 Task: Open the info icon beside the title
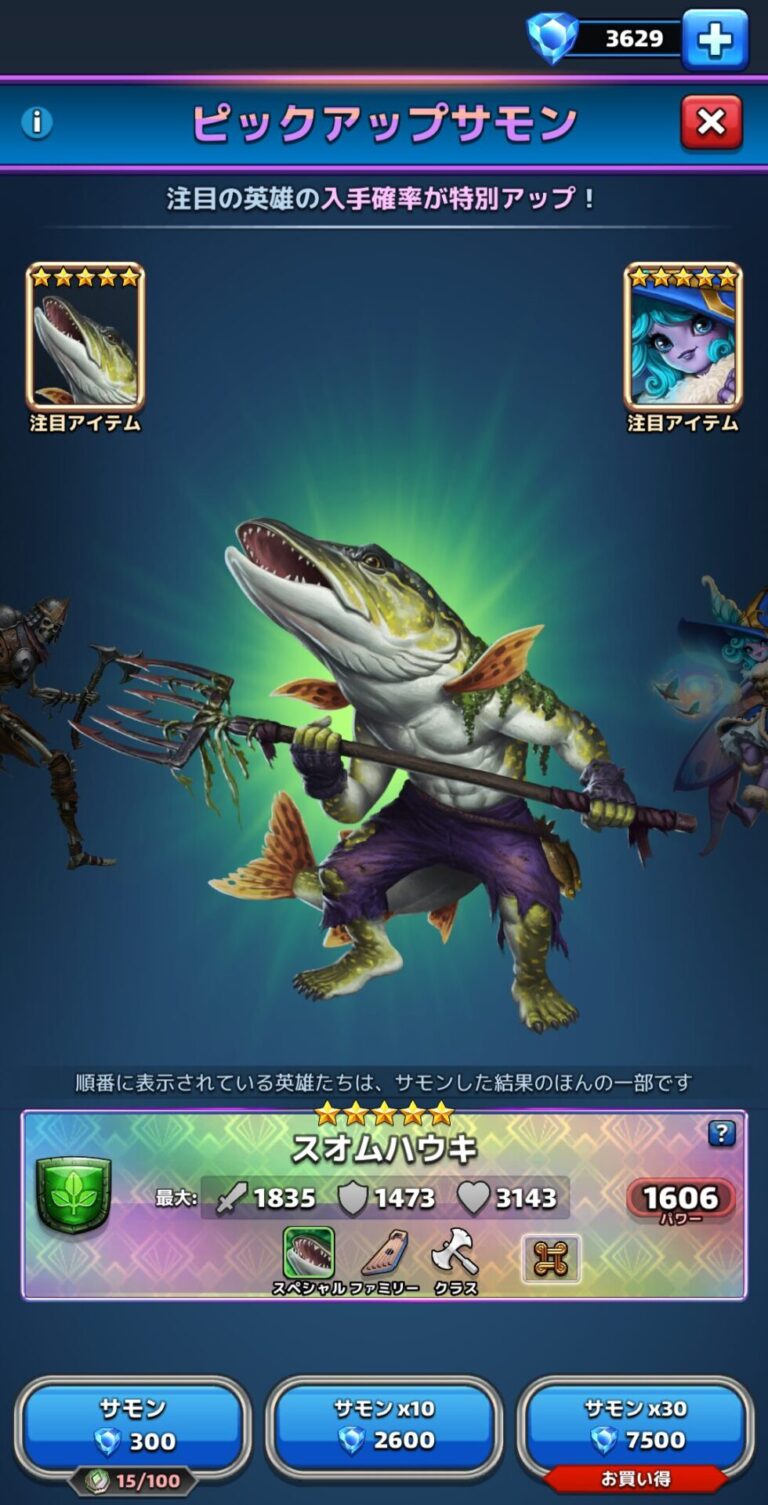(37, 123)
